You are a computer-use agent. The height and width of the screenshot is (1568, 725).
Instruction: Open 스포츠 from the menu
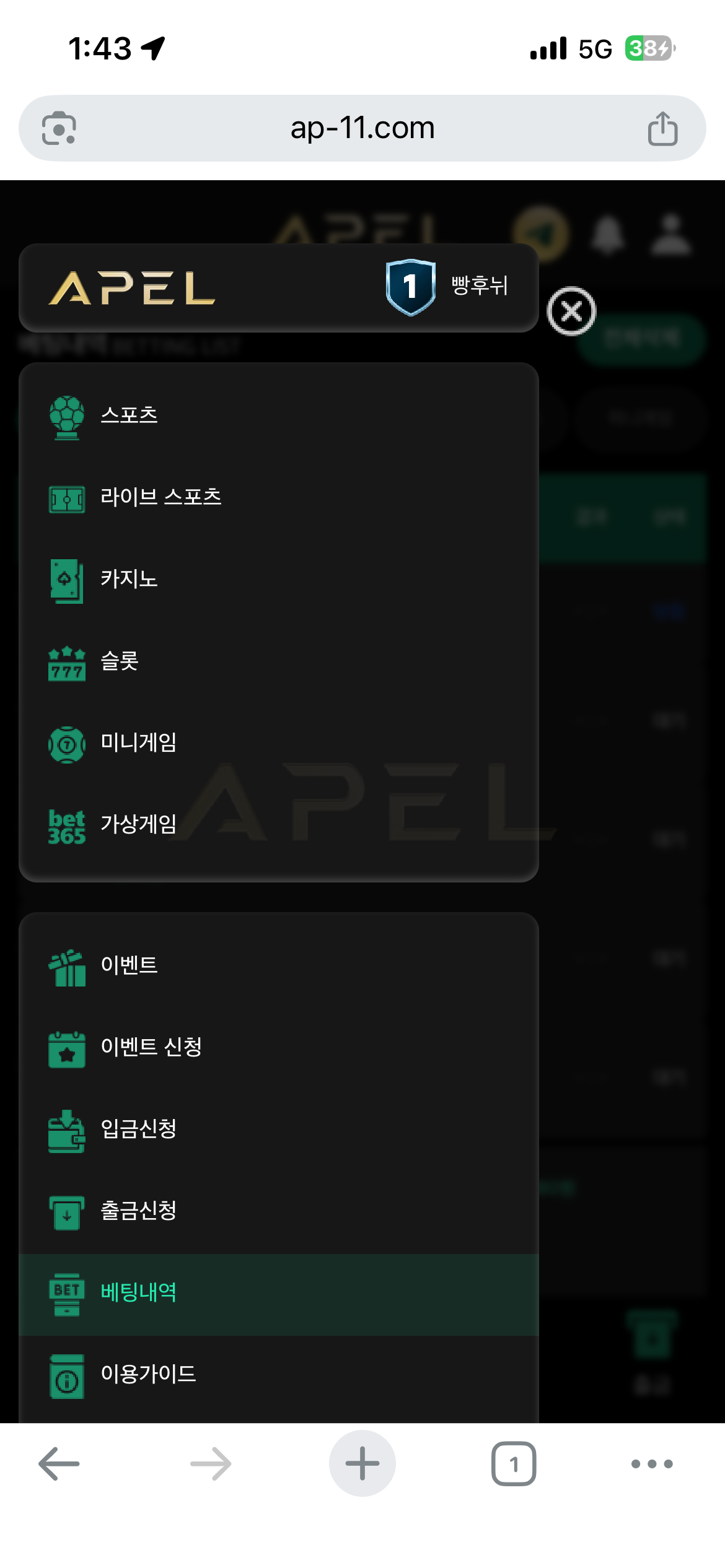point(279,416)
